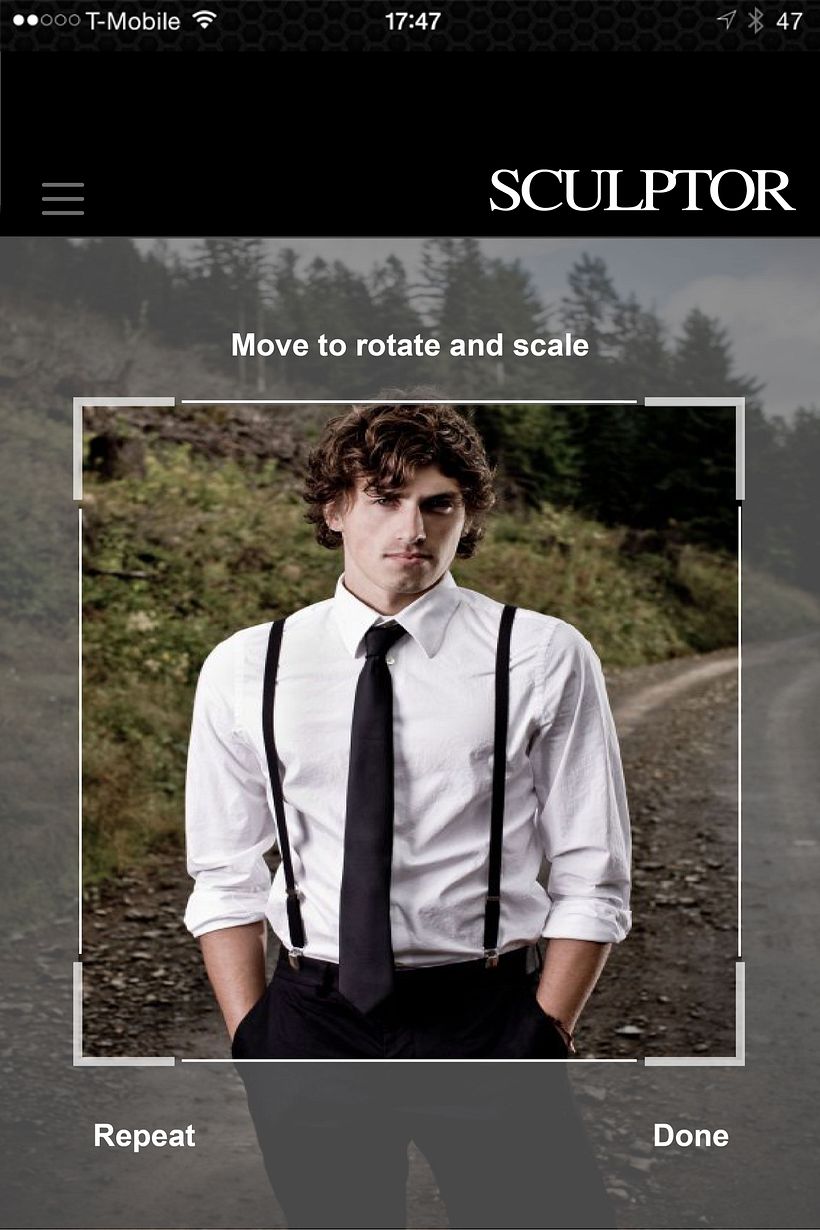Open the hamburger menu
This screenshot has width=820, height=1230.
(x=63, y=199)
